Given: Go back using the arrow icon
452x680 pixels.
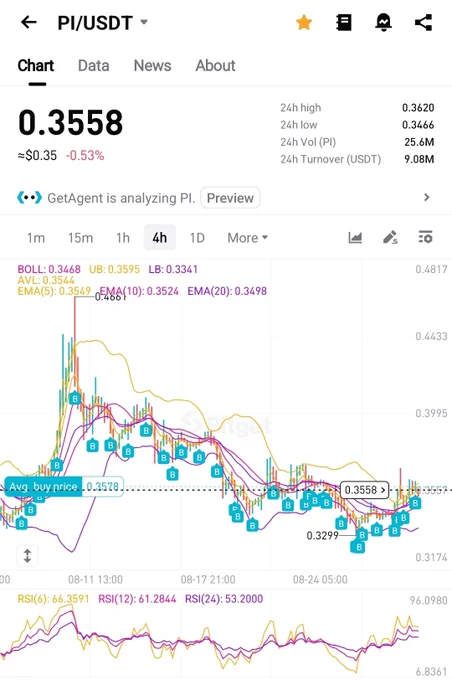Looking at the screenshot, I should click(x=29, y=22).
